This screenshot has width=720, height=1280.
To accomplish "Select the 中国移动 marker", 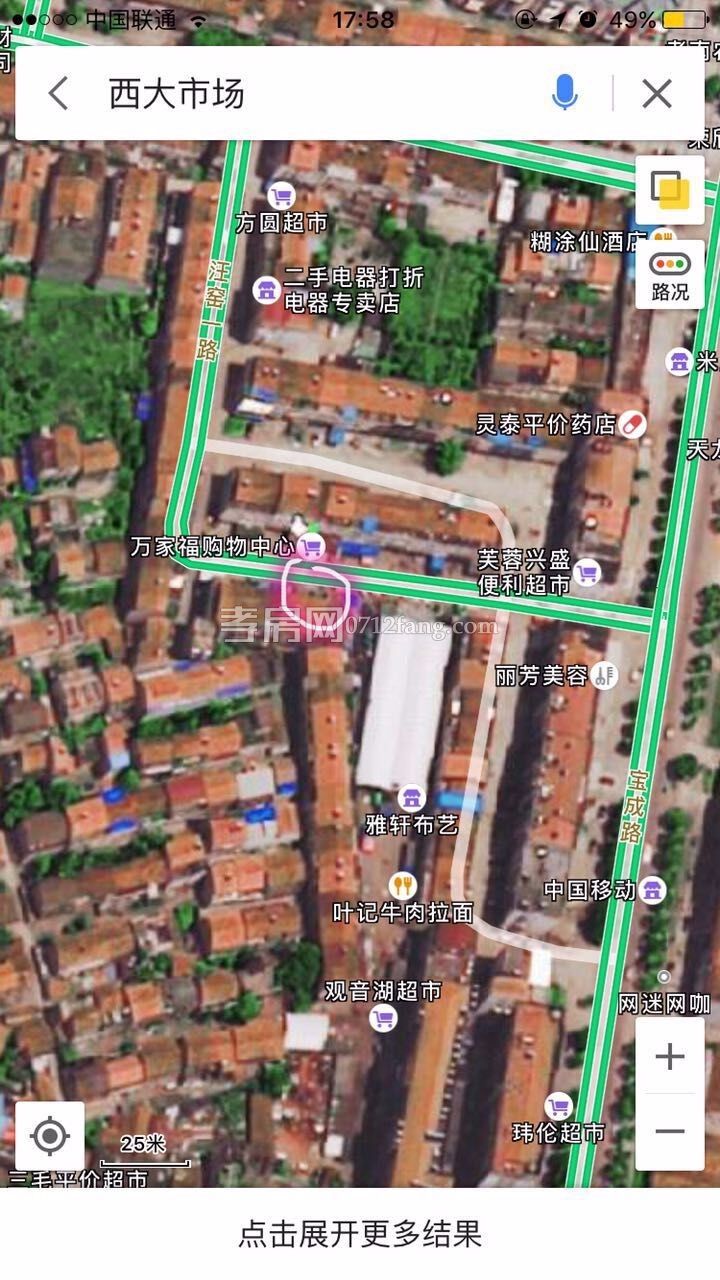I will (x=652, y=888).
